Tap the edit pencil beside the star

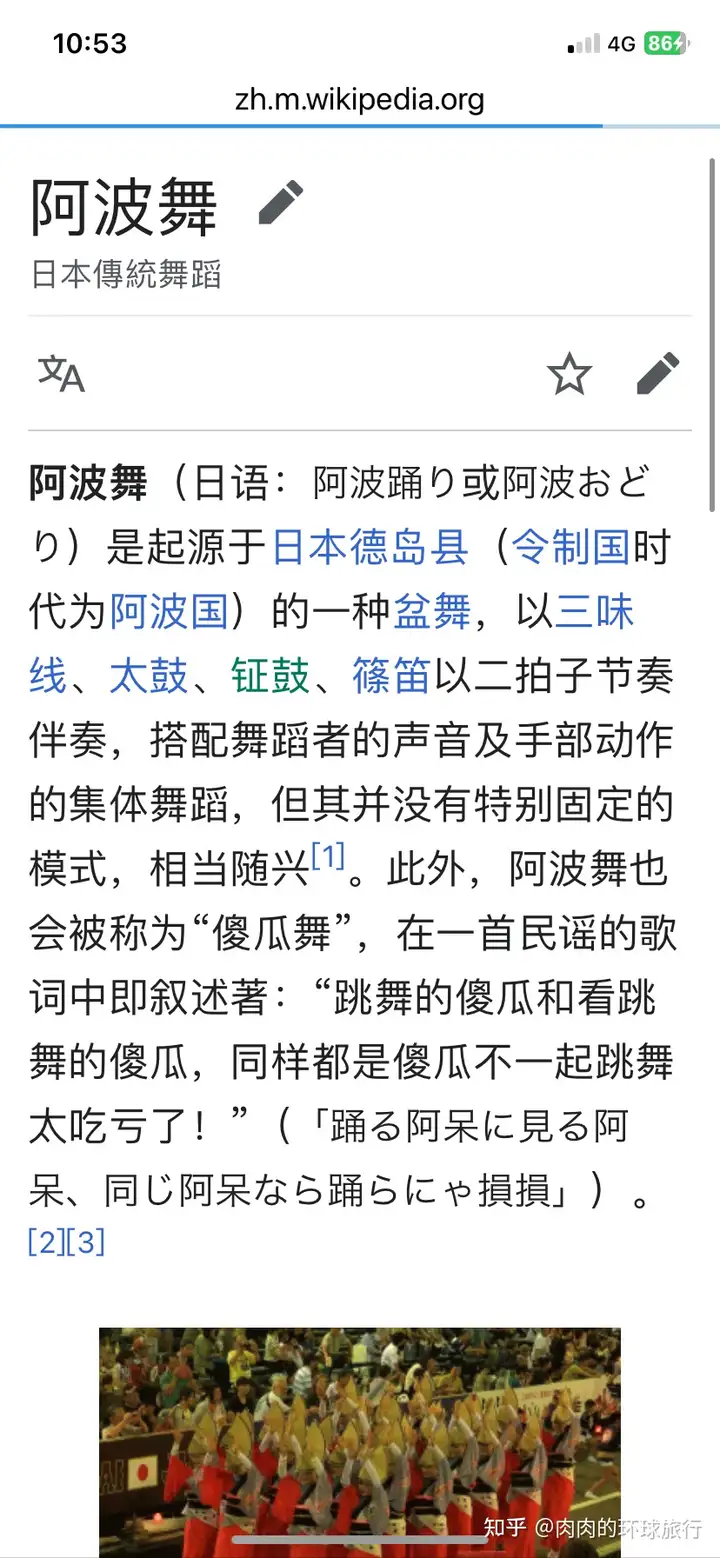pos(658,374)
